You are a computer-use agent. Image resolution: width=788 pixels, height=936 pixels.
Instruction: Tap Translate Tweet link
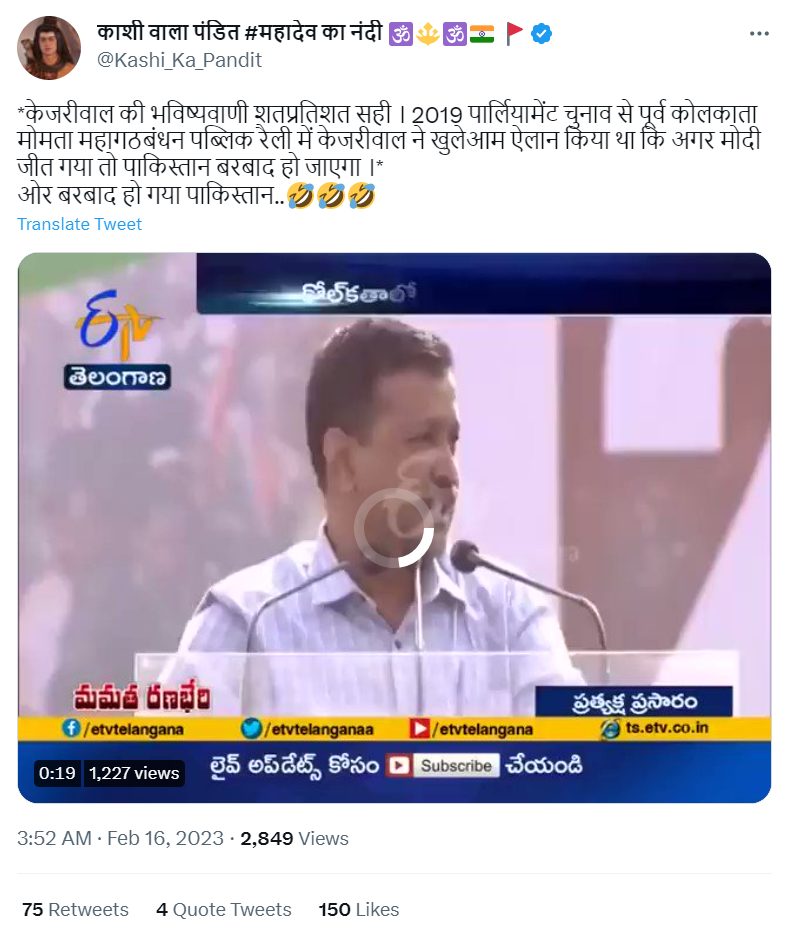79,224
